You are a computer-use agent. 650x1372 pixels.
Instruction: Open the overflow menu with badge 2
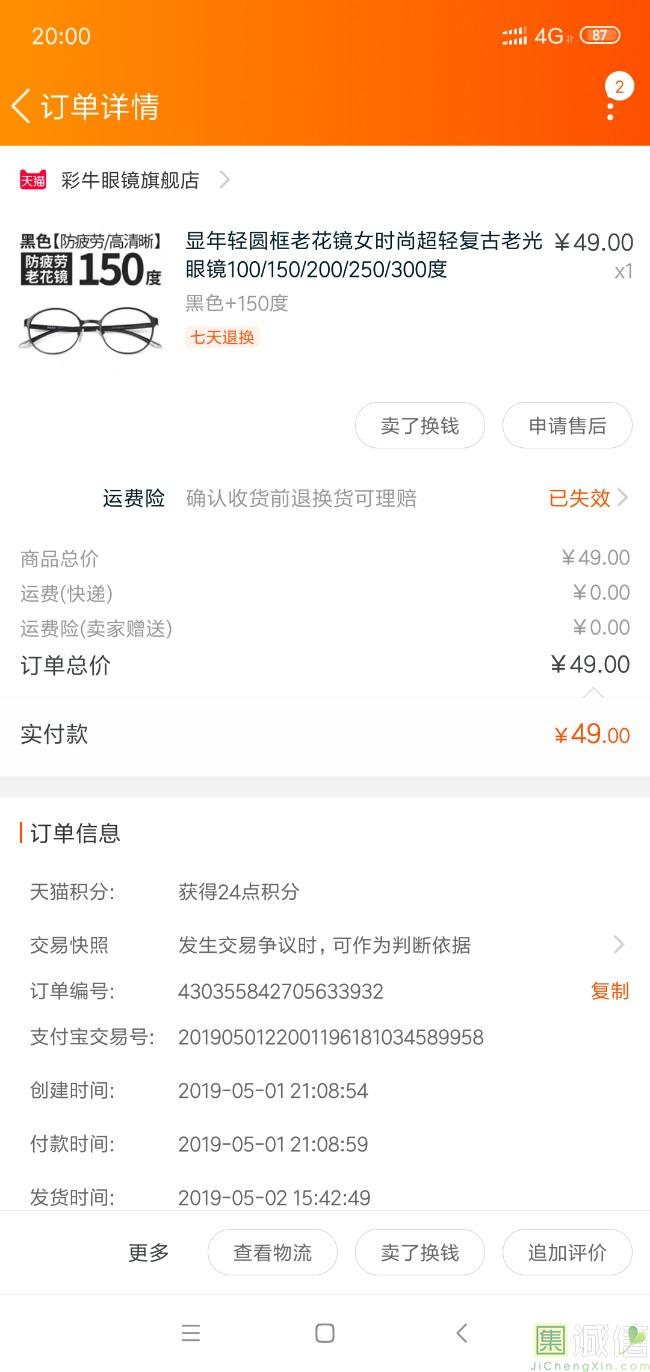tap(611, 98)
